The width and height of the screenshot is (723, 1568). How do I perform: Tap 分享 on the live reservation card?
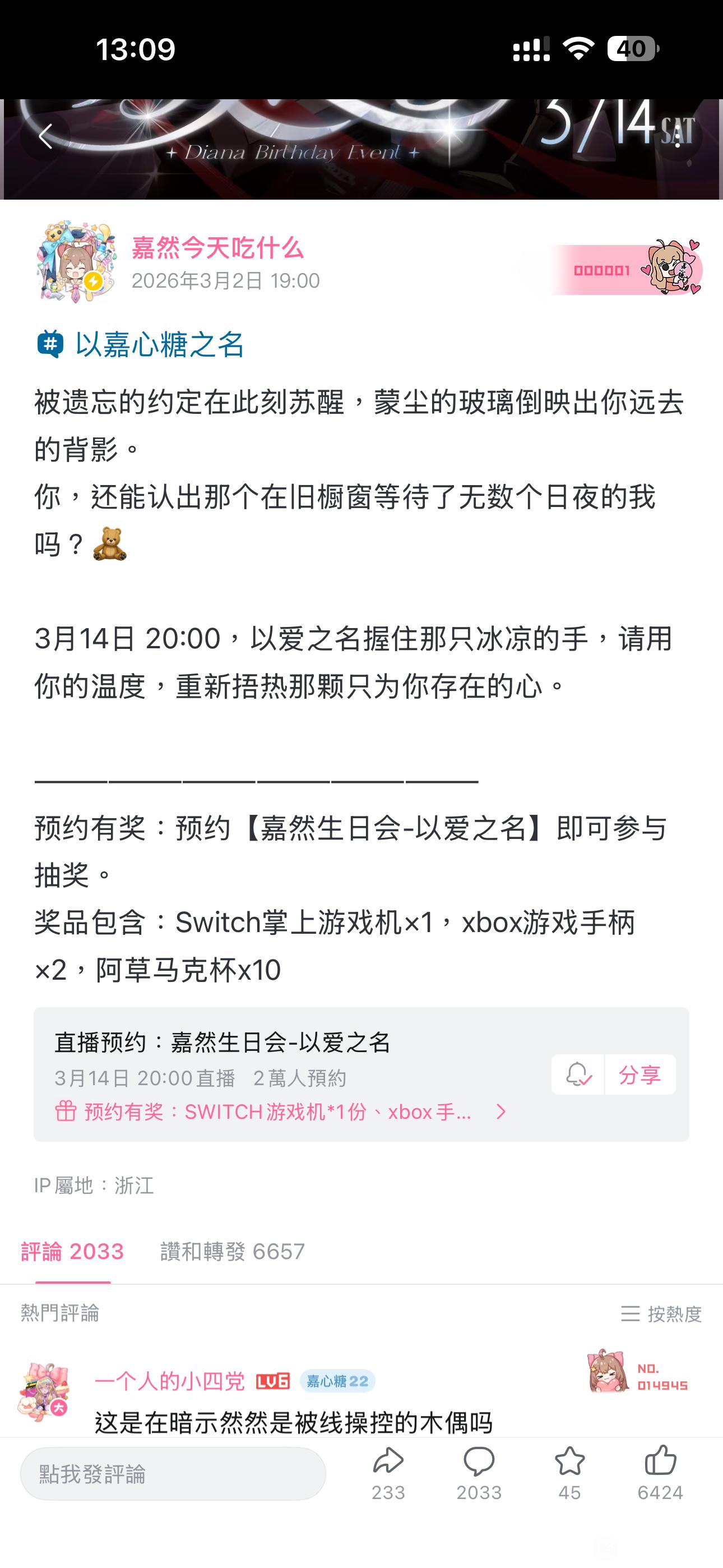(x=639, y=1074)
